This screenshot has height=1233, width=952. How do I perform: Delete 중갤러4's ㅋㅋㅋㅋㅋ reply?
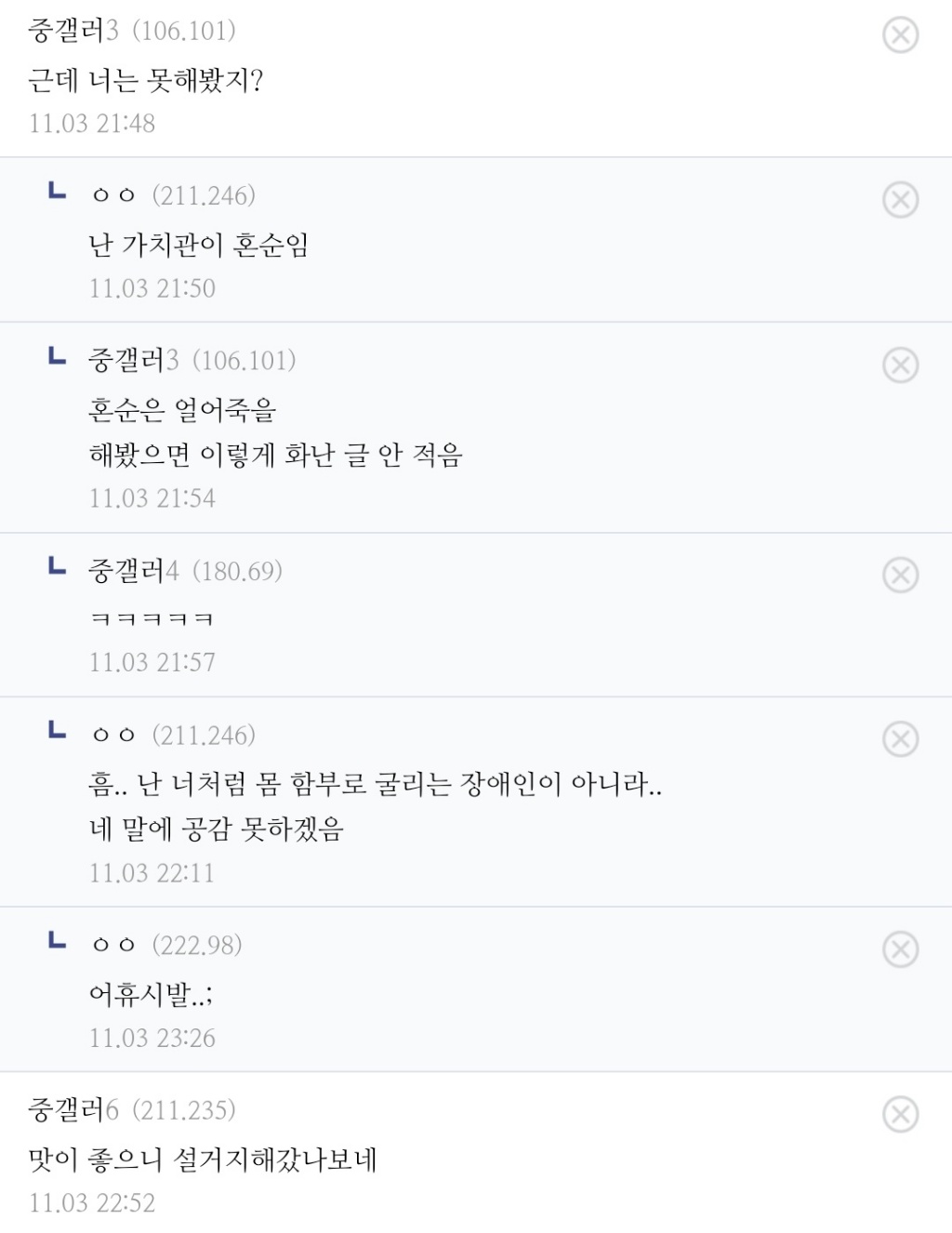[x=900, y=575]
